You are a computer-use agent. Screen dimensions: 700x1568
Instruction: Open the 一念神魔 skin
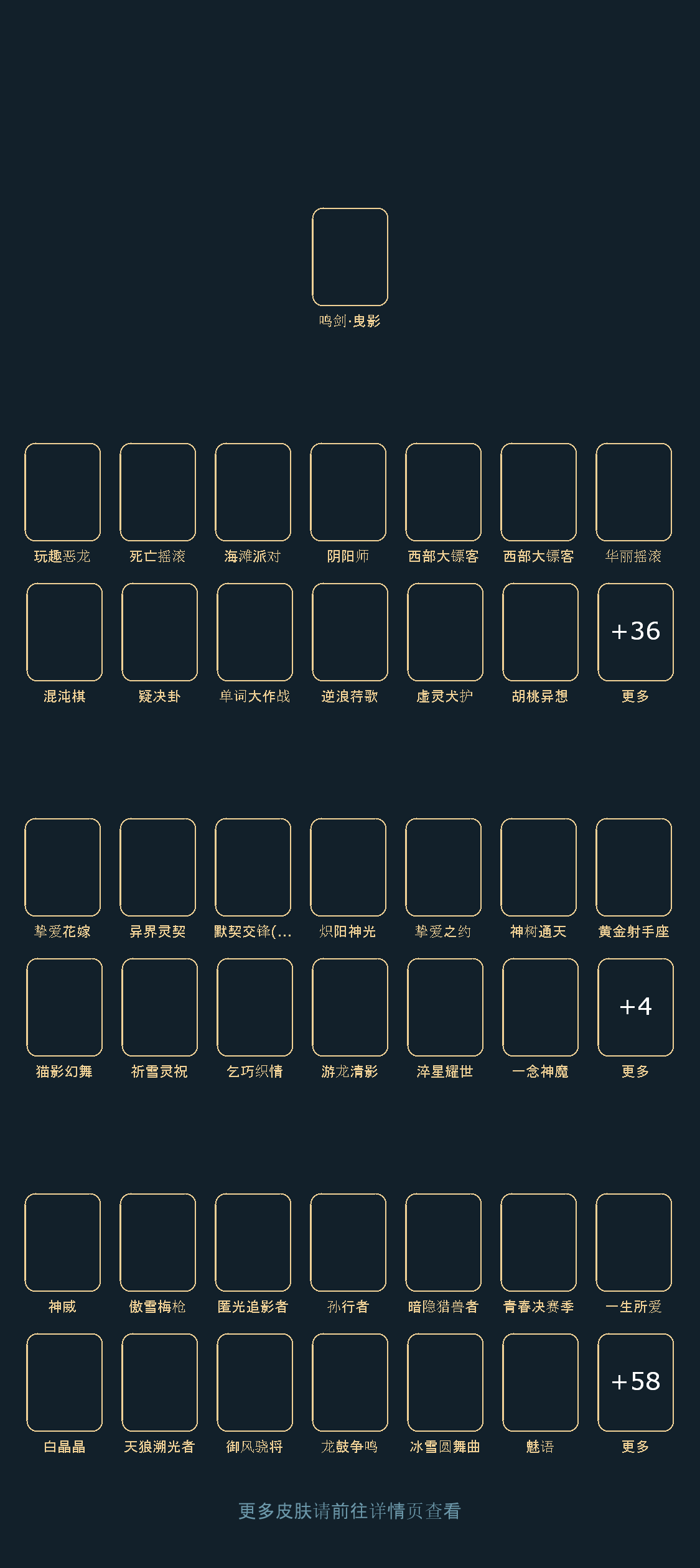(x=540, y=1007)
